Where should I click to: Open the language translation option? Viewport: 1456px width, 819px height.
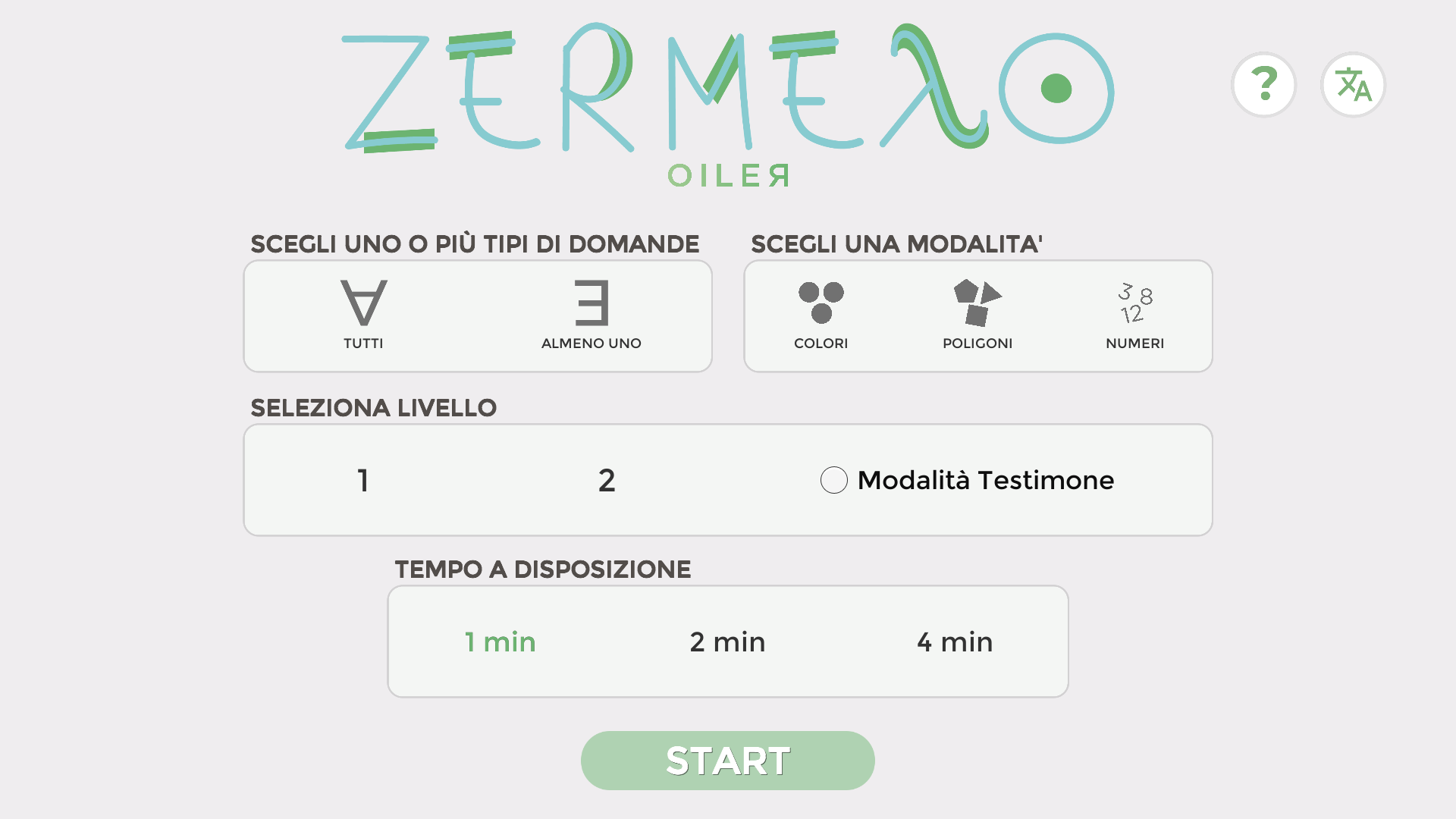point(1353,85)
